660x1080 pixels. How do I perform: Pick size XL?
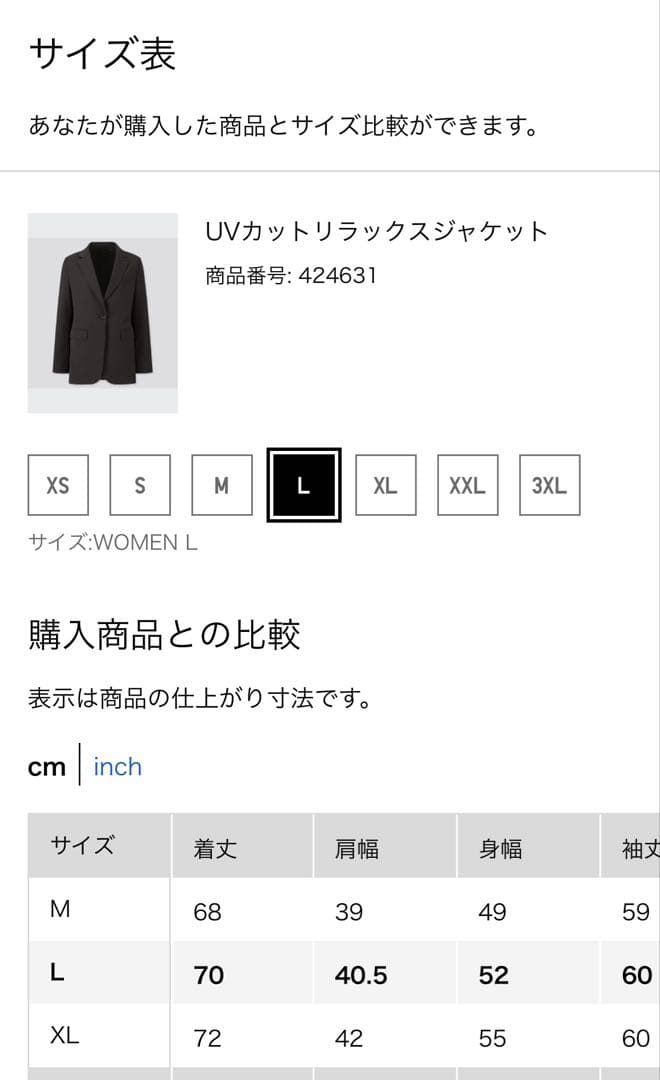(385, 485)
